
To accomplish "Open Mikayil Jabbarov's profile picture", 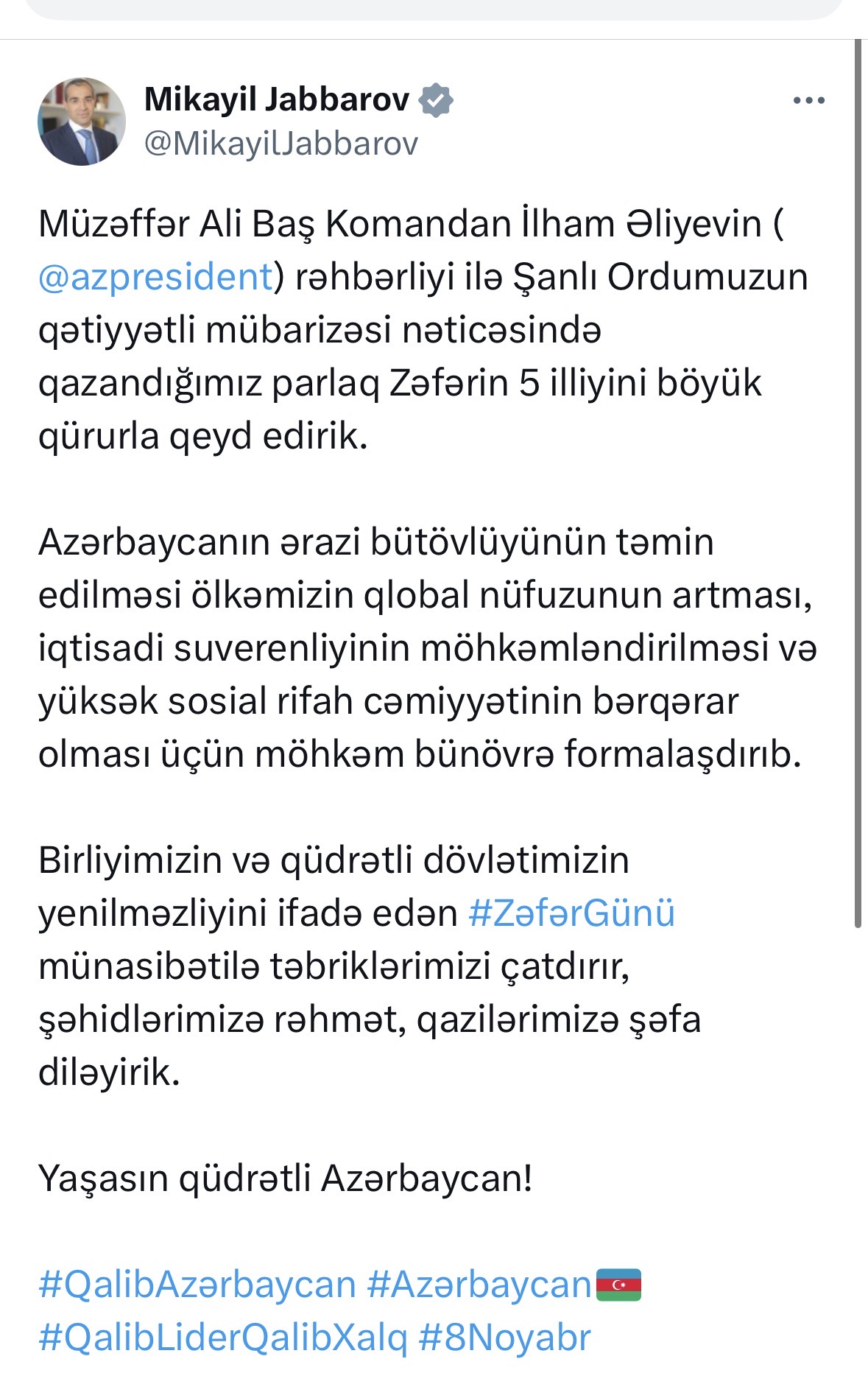I will [x=82, y=122].
